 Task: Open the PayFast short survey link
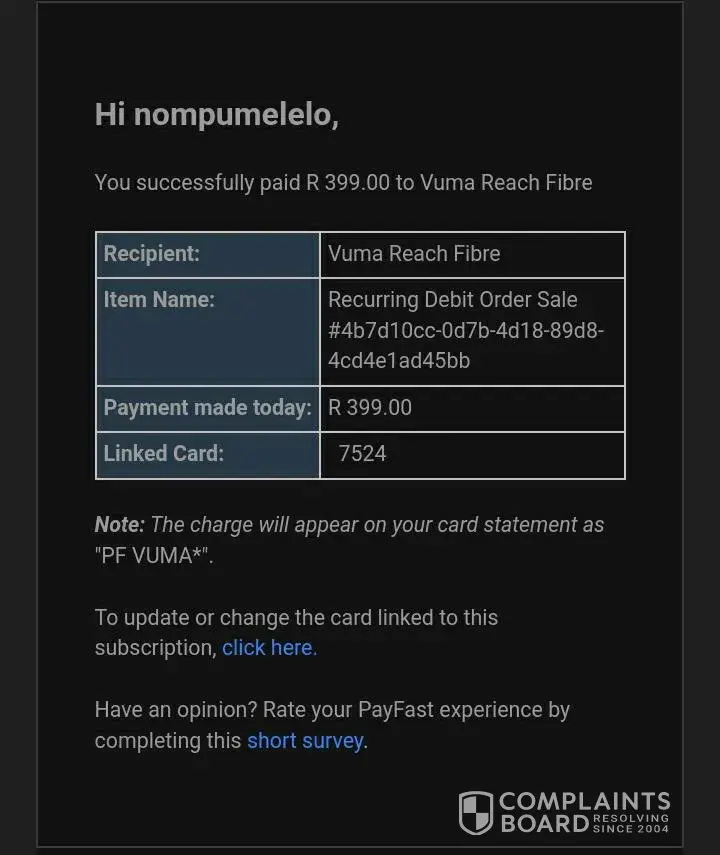point(305,741)
